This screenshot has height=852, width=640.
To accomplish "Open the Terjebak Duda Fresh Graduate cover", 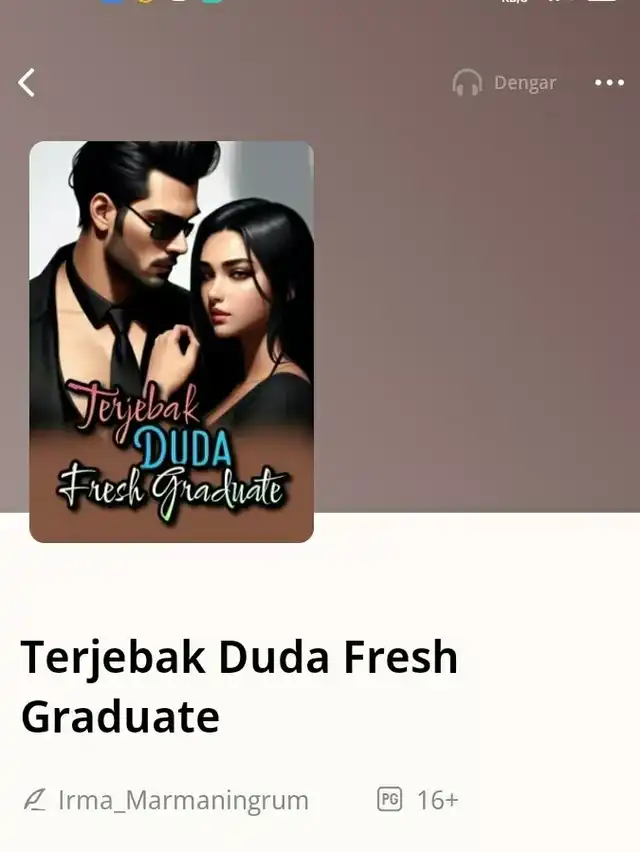I will coord(171,342).
